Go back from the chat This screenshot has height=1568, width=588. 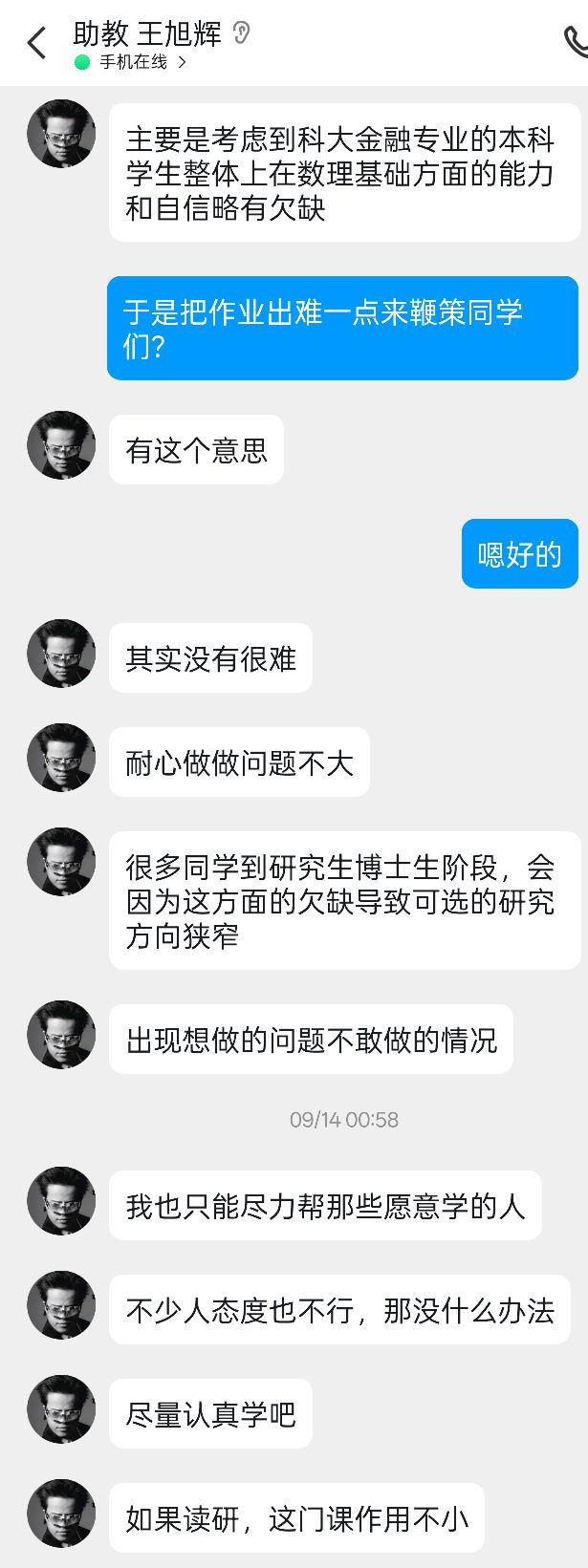pyautogui.click(x=36, y=43)
